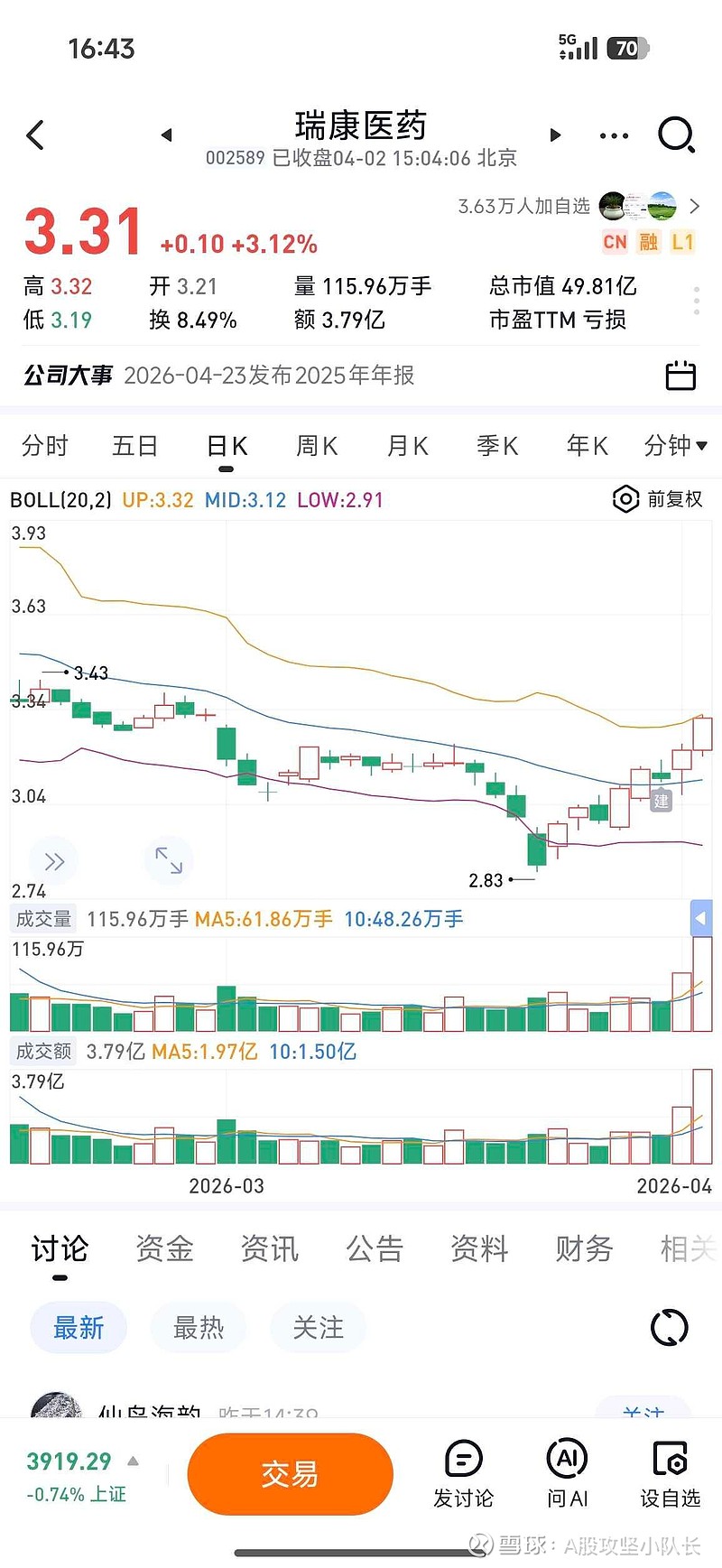Go back using the top-left arrow
Image resolution: width=722 pixels, height=1568 pixels.
pyautogui.click(x=36, y=135)
